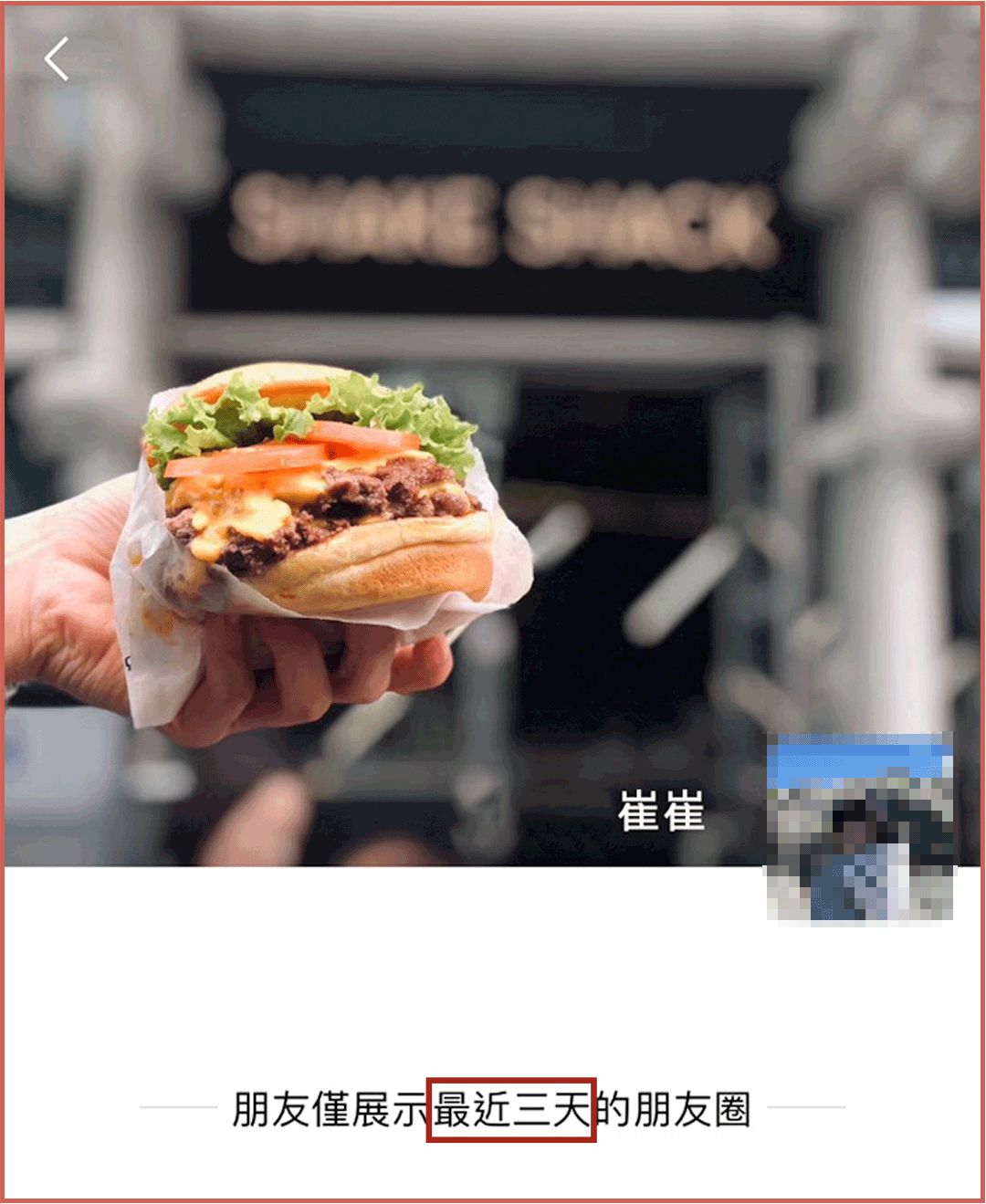The width and height of the screenshot is (986, 1204).
Task: Go back using the top-left arrow
Action: [x=57, y=59]
